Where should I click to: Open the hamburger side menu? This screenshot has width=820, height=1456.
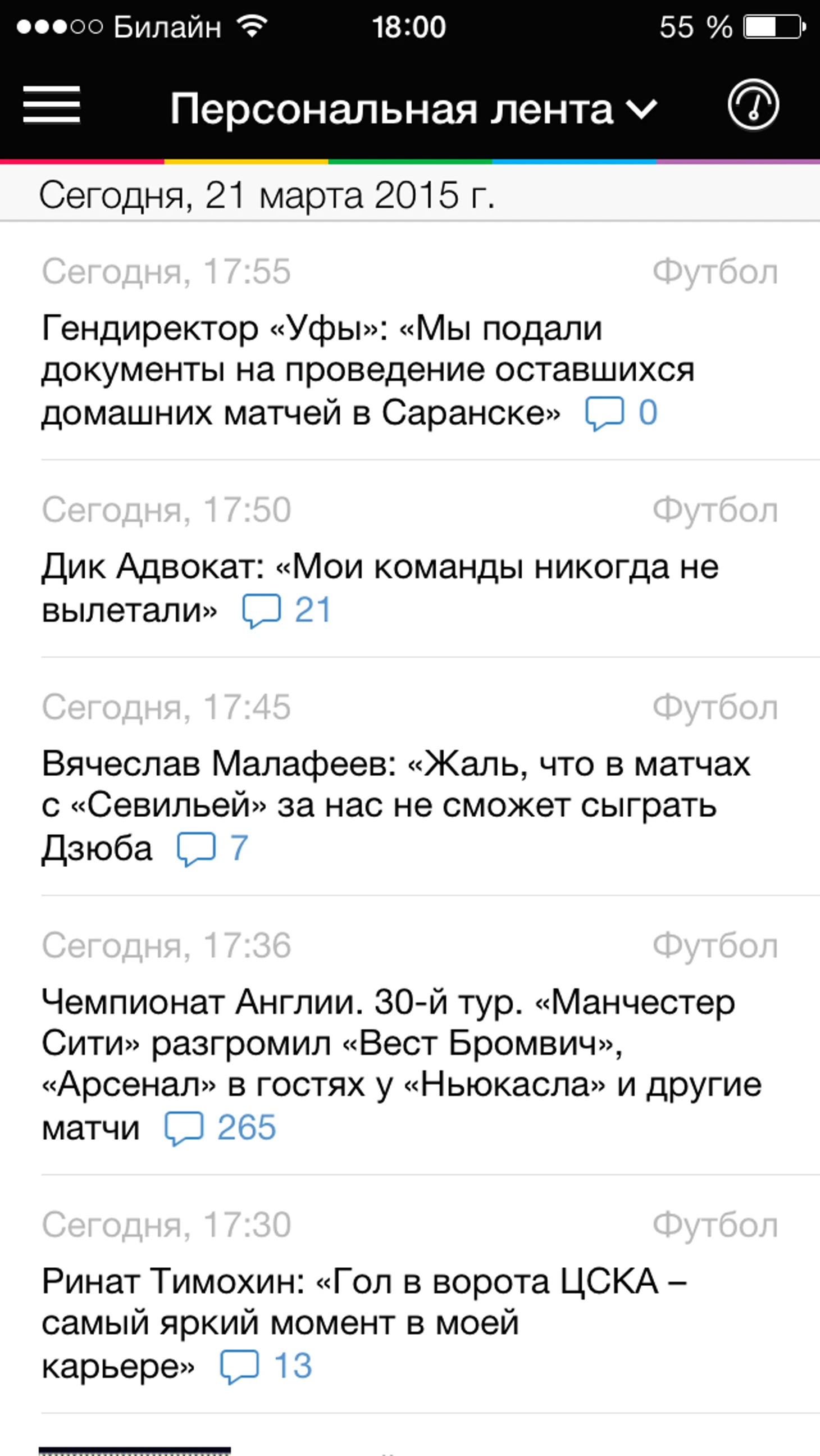[52, 105]
